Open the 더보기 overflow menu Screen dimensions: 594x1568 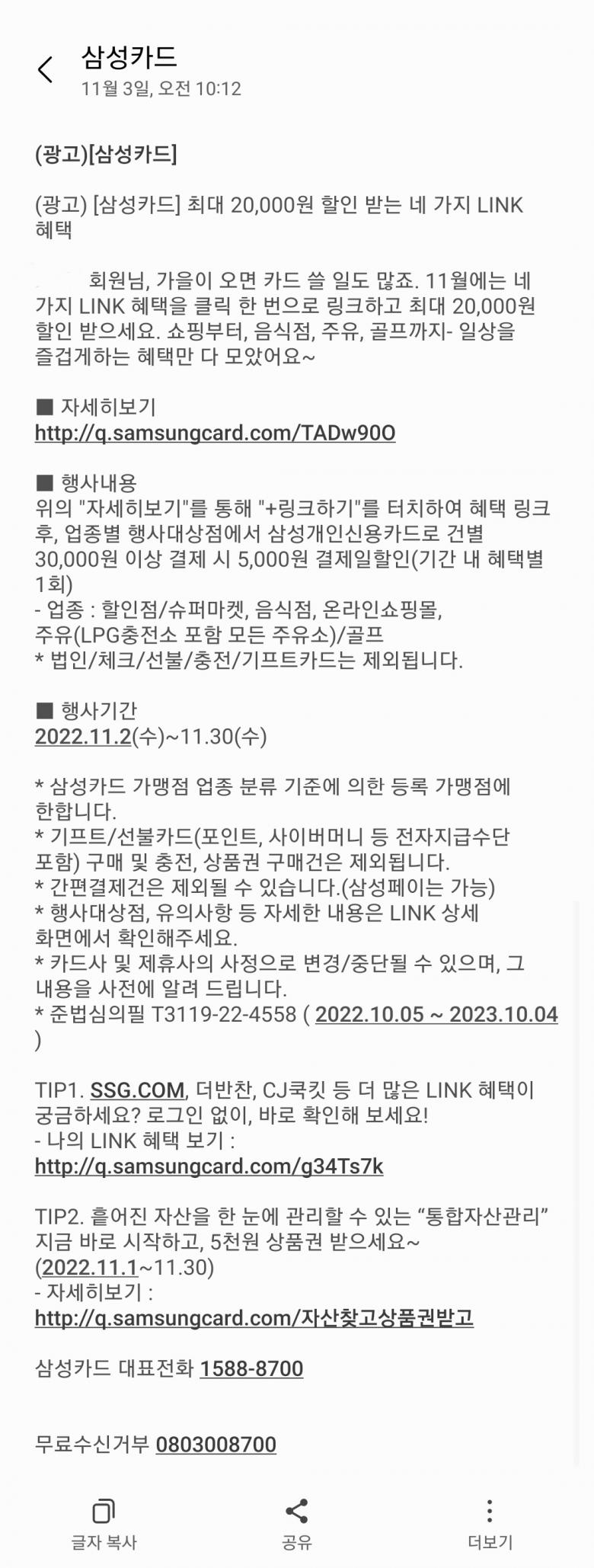point(490,1523)
